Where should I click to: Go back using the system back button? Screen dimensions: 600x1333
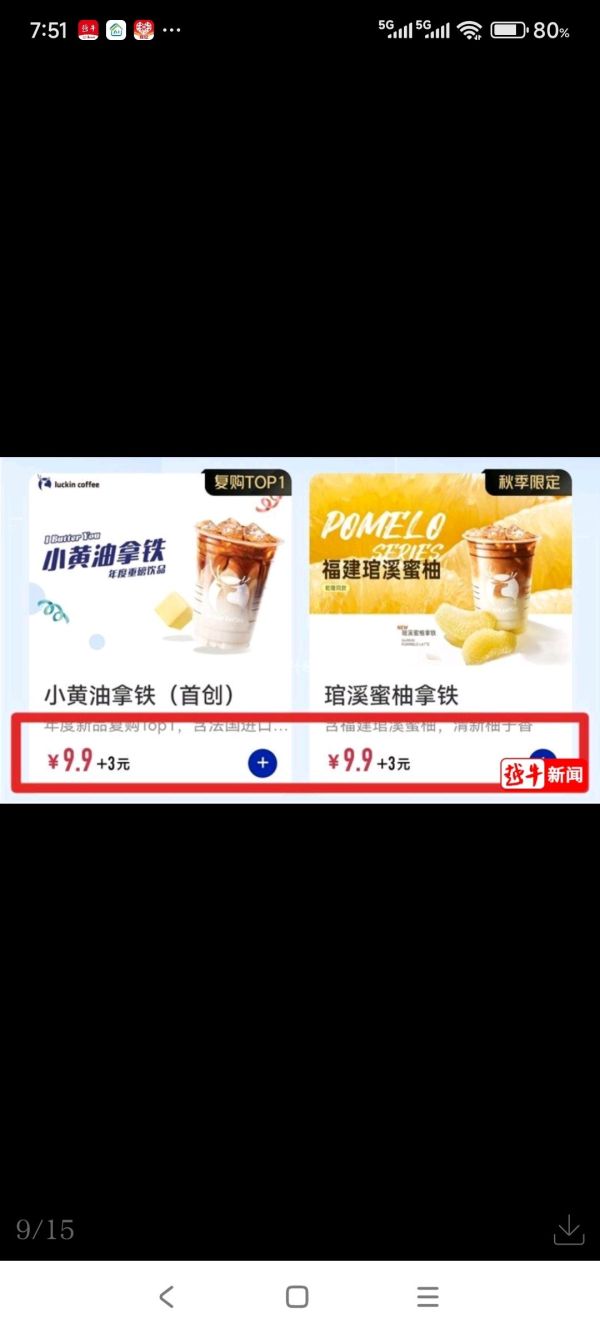(167, 1297)
